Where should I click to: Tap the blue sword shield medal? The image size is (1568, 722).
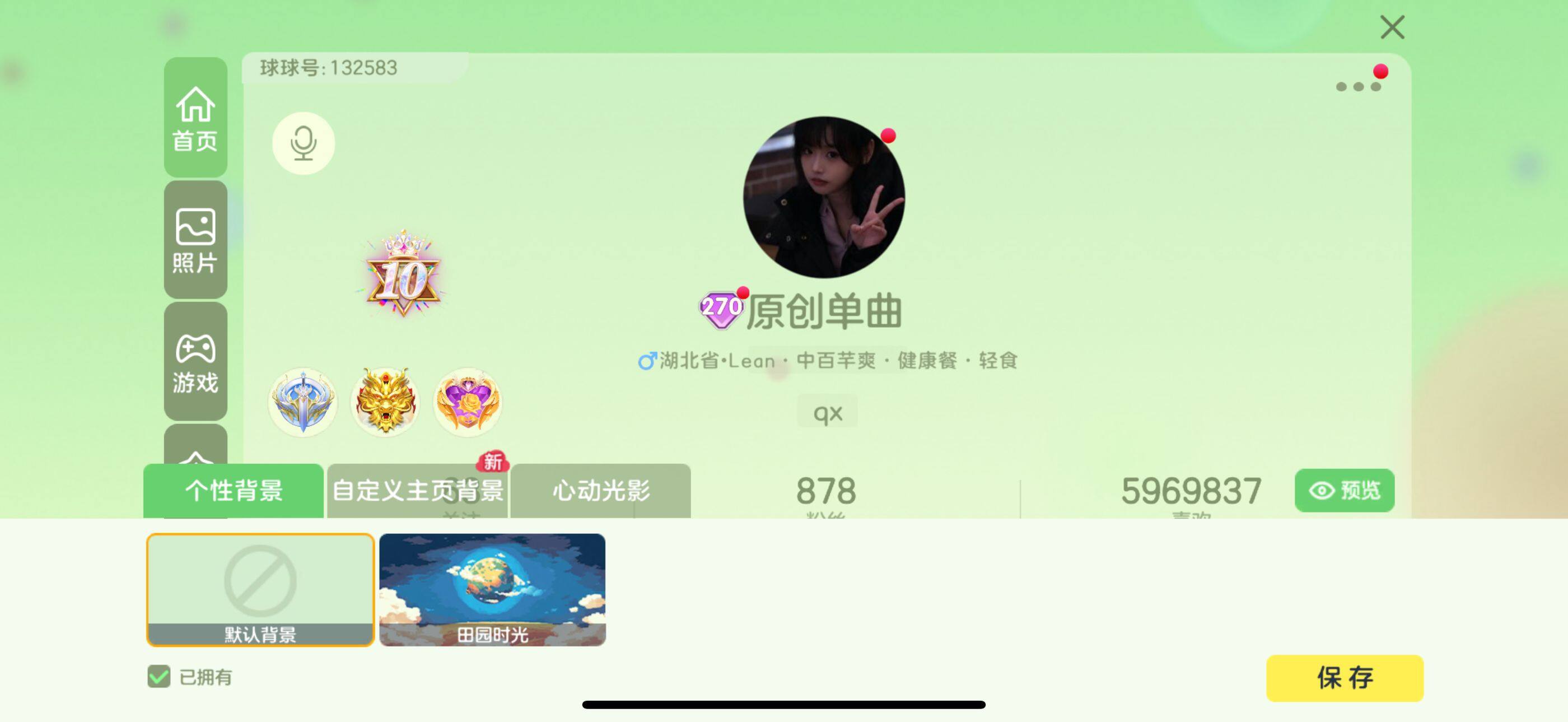(x=303, y=402)
